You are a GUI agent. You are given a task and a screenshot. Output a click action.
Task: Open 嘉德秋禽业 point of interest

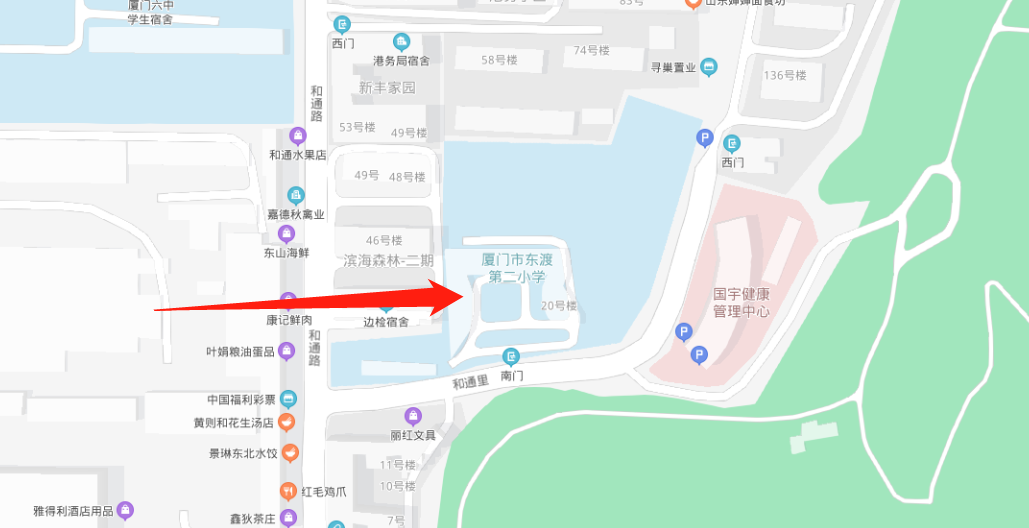click(295, 195)
